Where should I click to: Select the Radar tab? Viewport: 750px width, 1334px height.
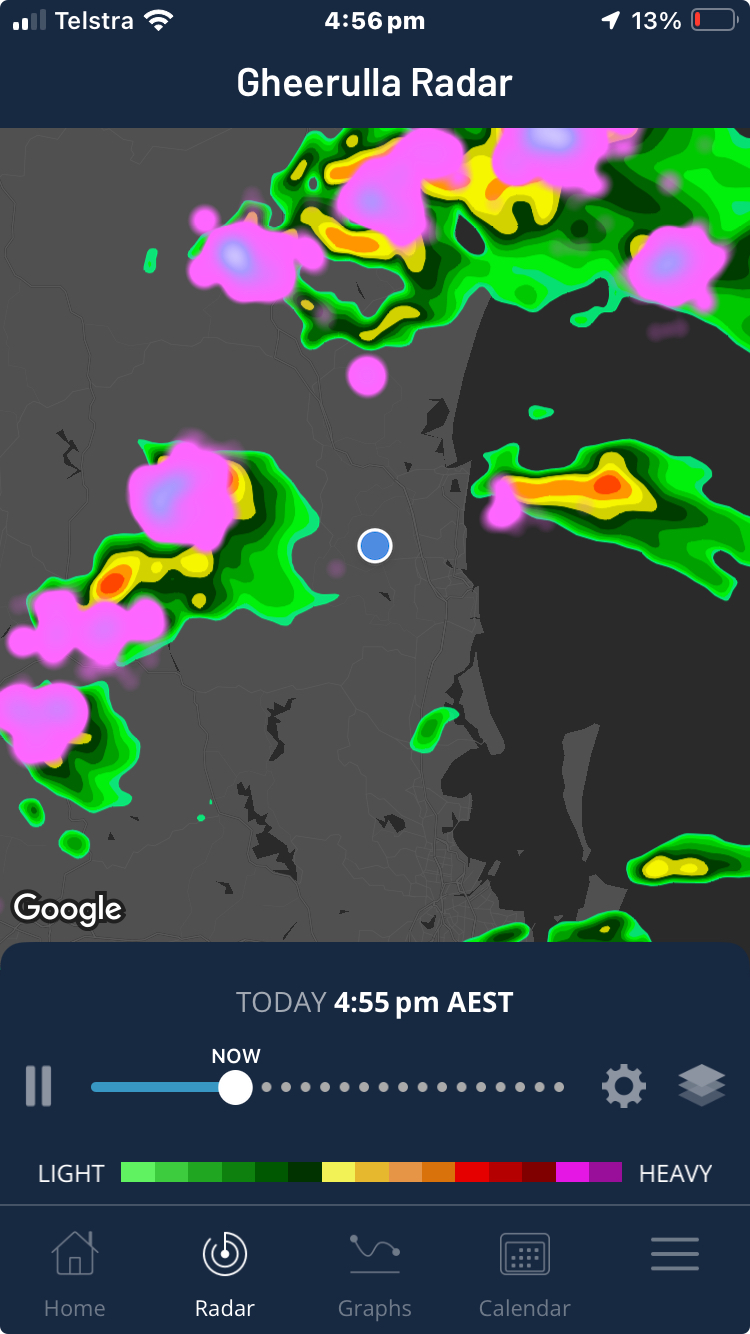click(225, 1272)
